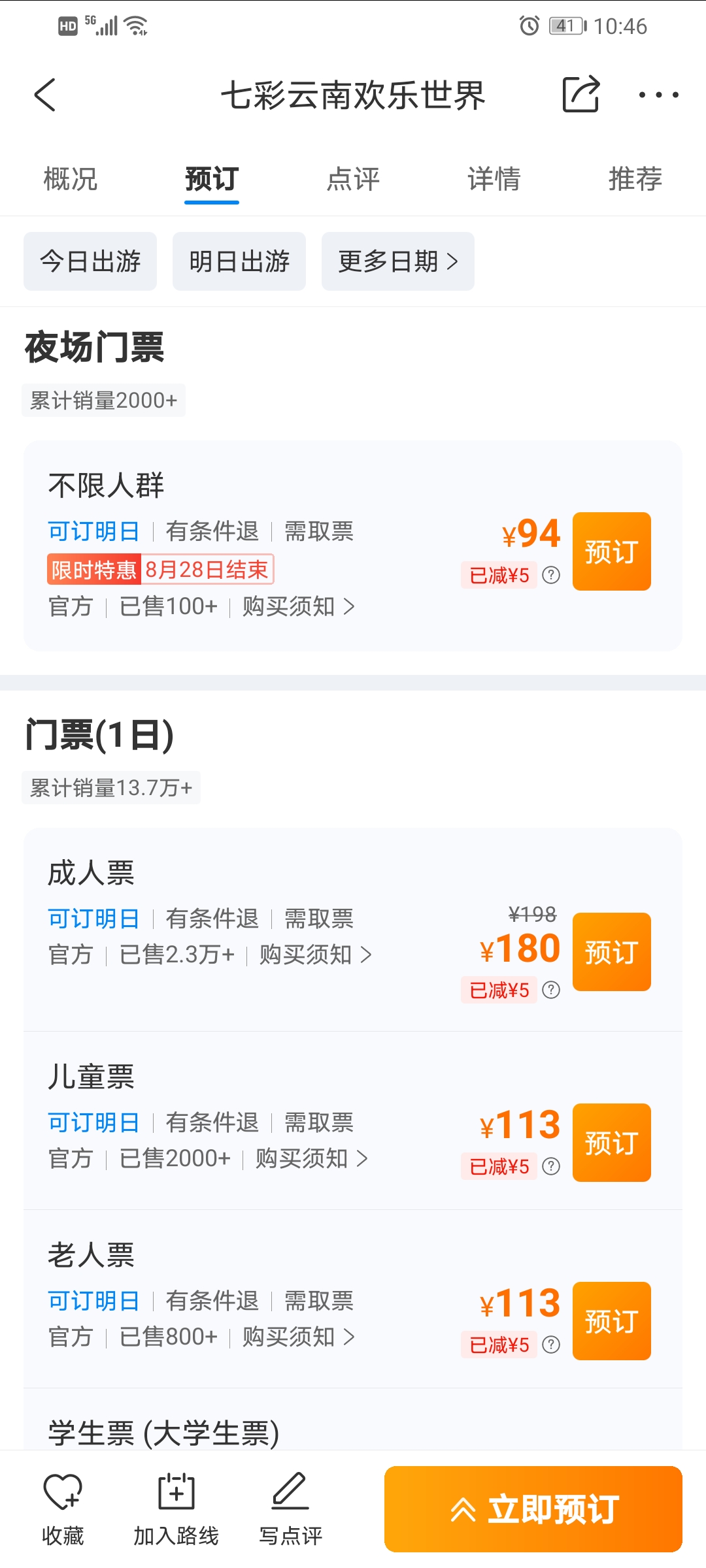This screenshot has width=706, height=1568.
Task: Go back using the top-left arrow
Action: [x=45, y=95]
